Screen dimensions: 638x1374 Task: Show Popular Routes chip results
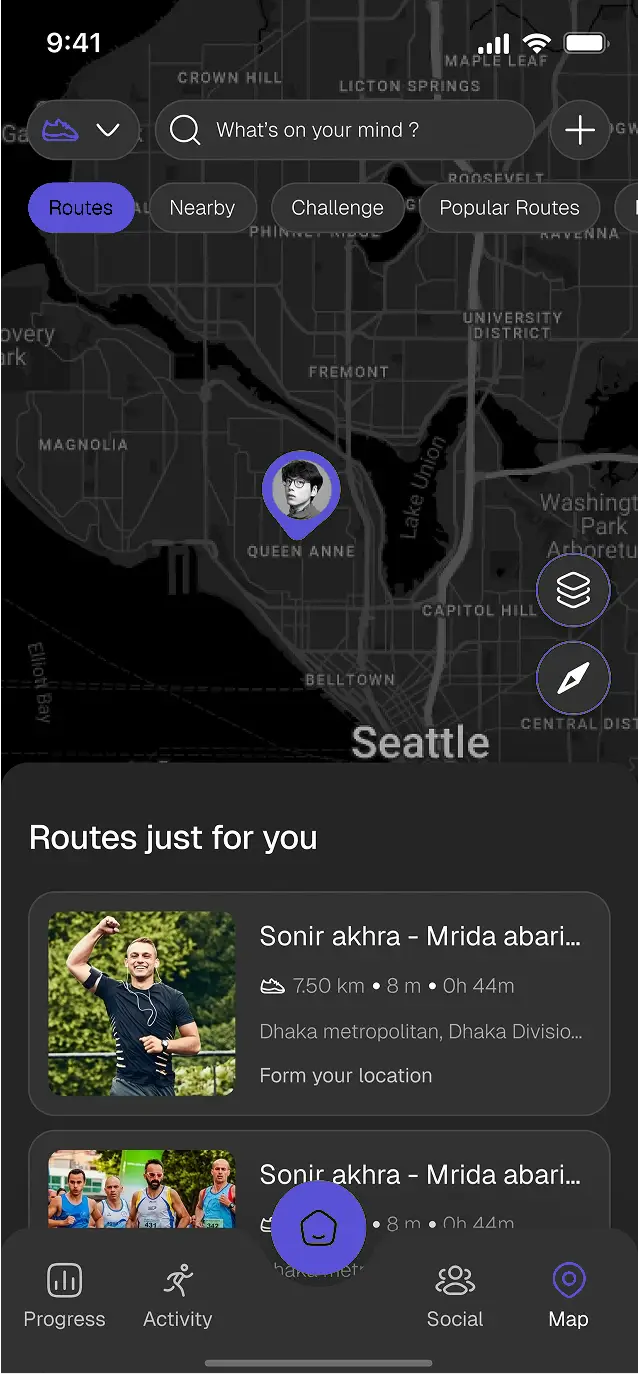point(509,208)
